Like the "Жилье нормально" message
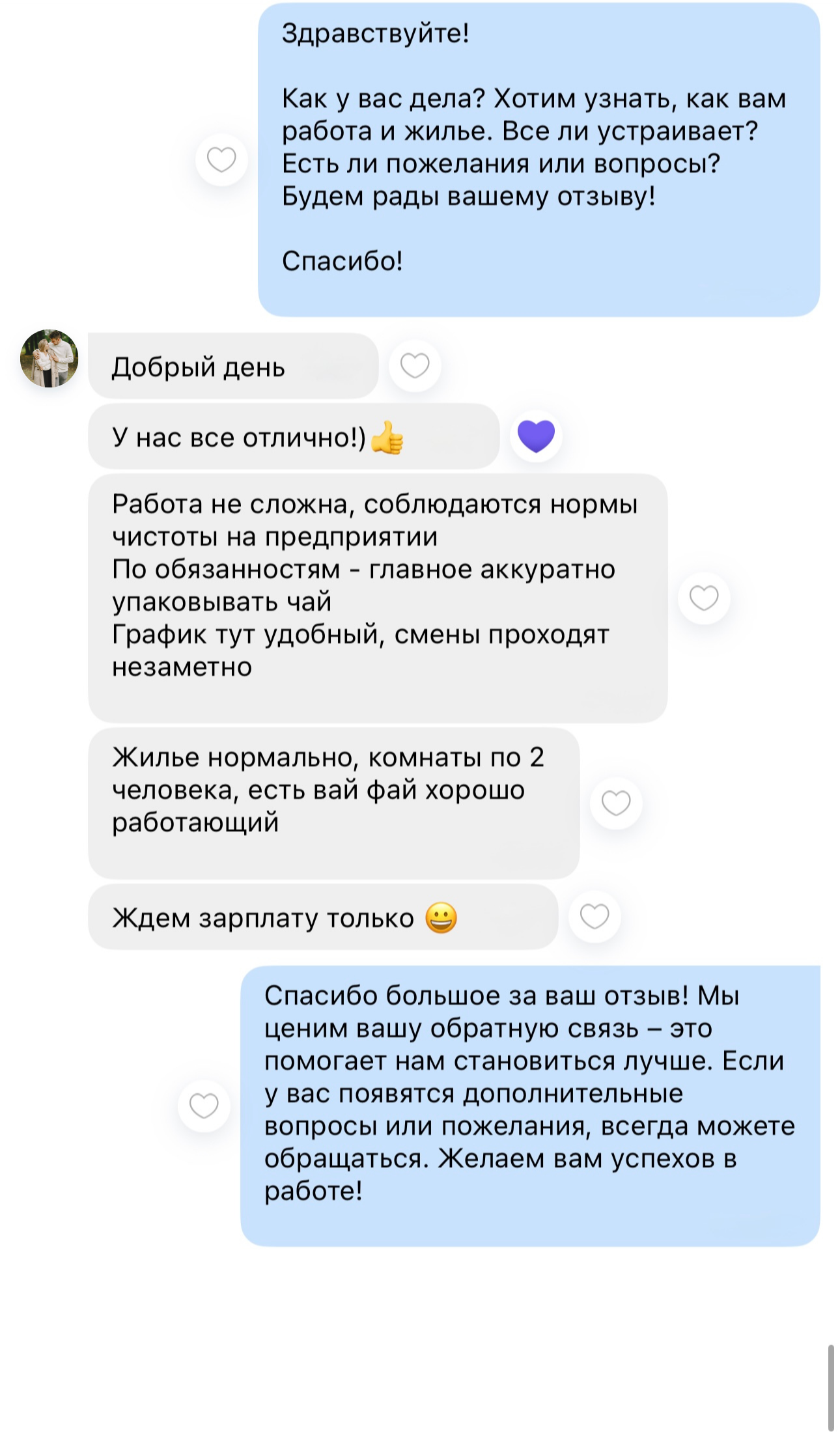 click(x=616, y=803)
